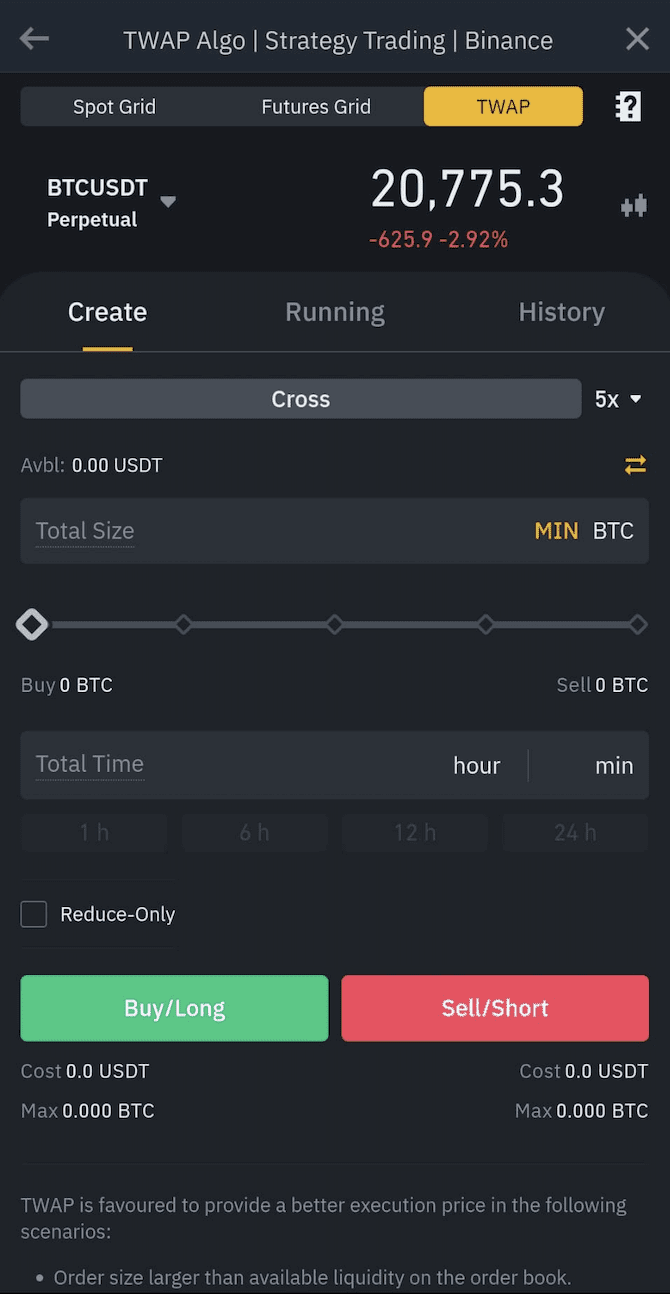Image resolution: width=670 pixels, height=1294 pixels.
Task: Switch to the Running tab
Action: coord(334,312)
